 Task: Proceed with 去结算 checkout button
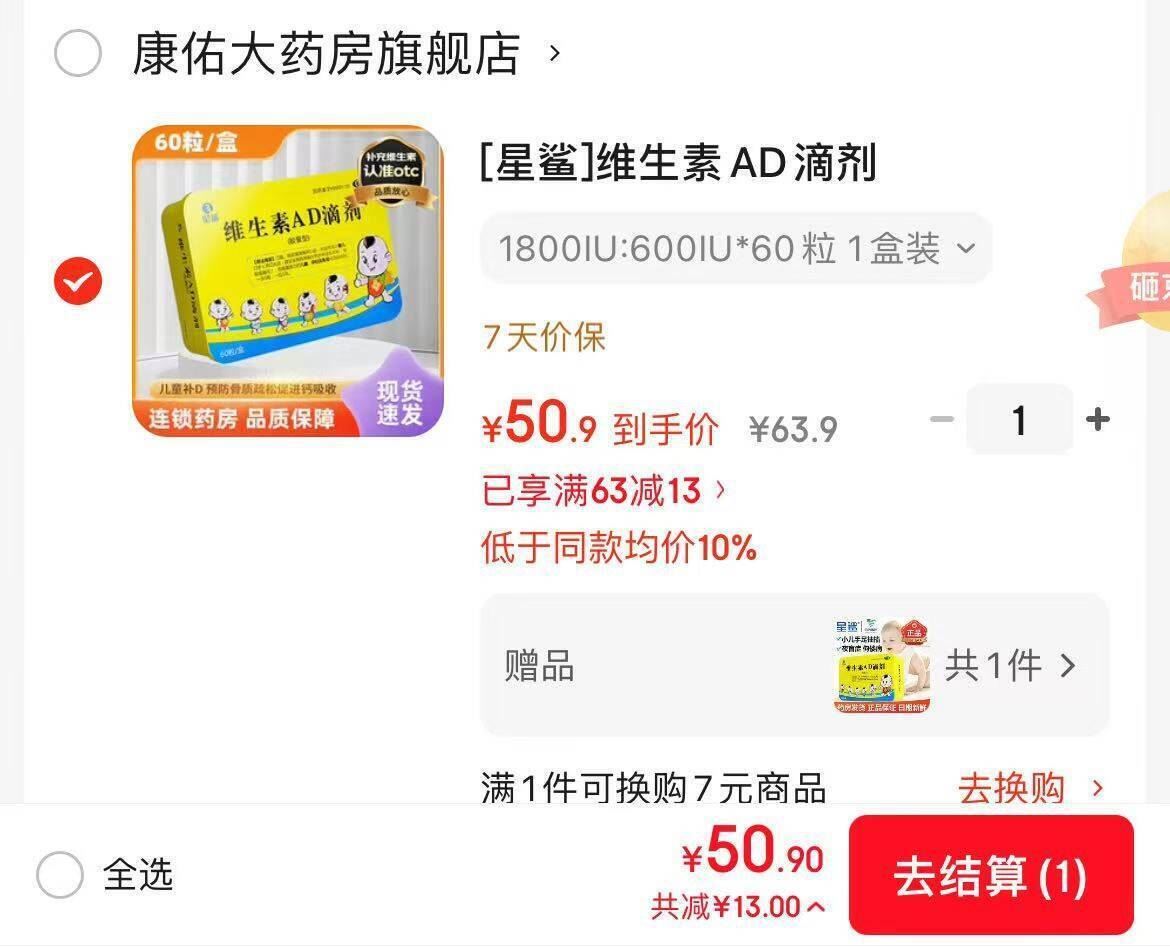(990, 875)
